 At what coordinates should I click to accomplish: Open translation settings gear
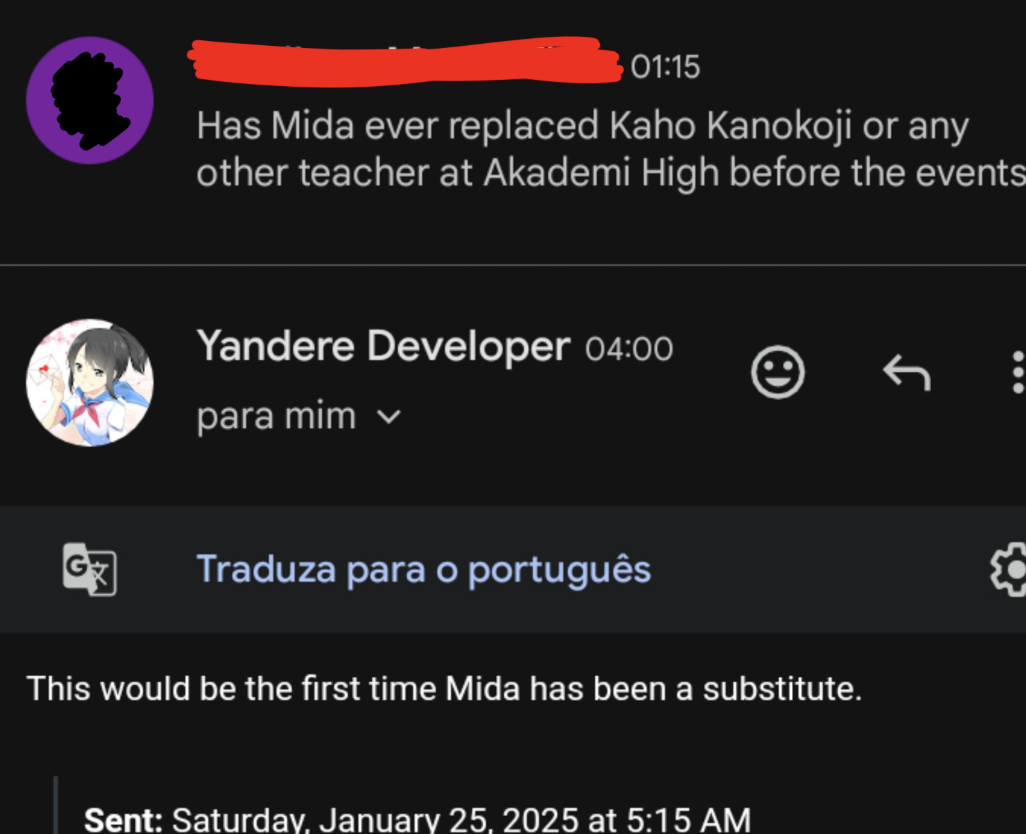1008,569
